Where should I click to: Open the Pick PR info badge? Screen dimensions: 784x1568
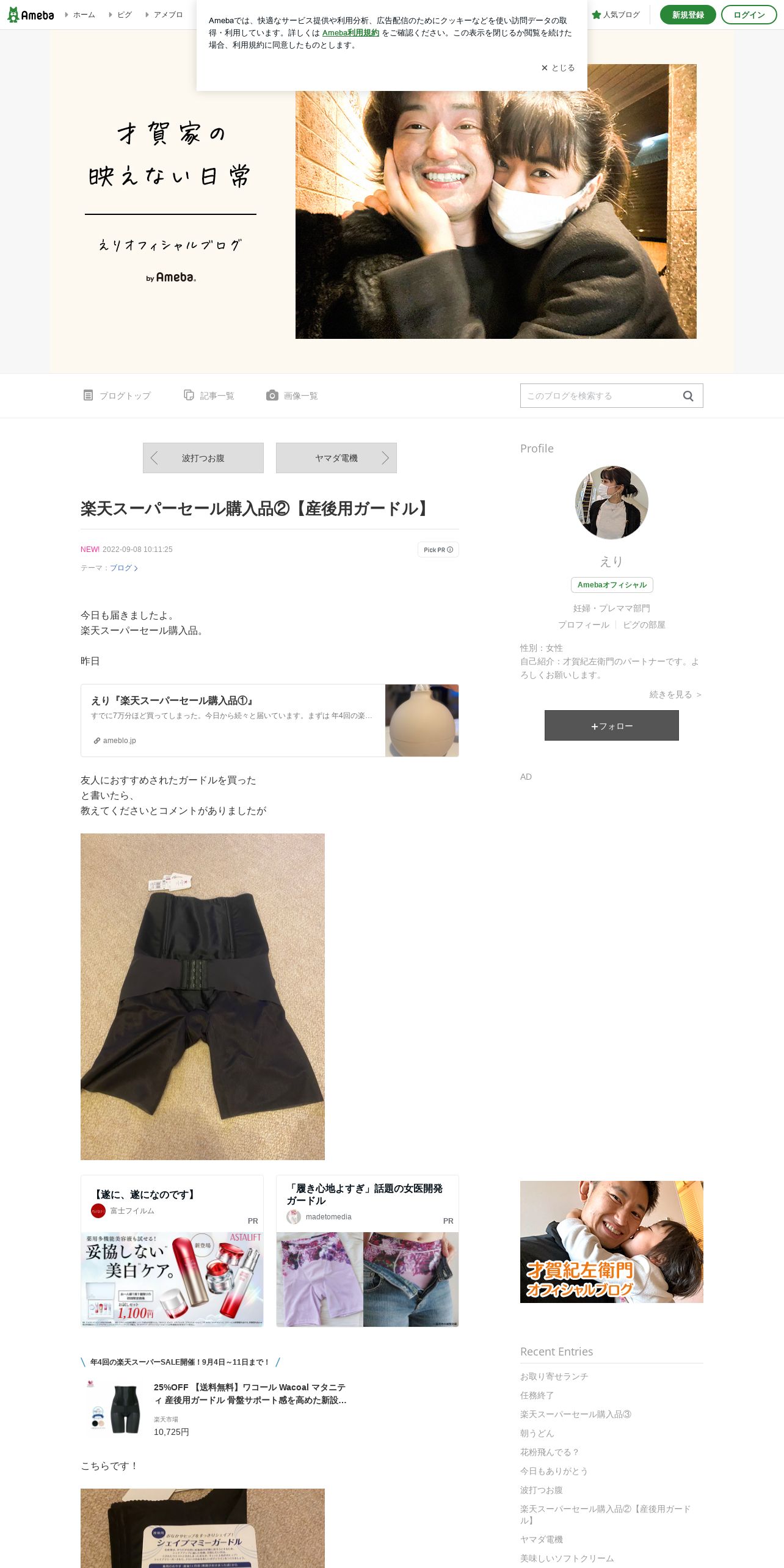(x=438, y=550)
